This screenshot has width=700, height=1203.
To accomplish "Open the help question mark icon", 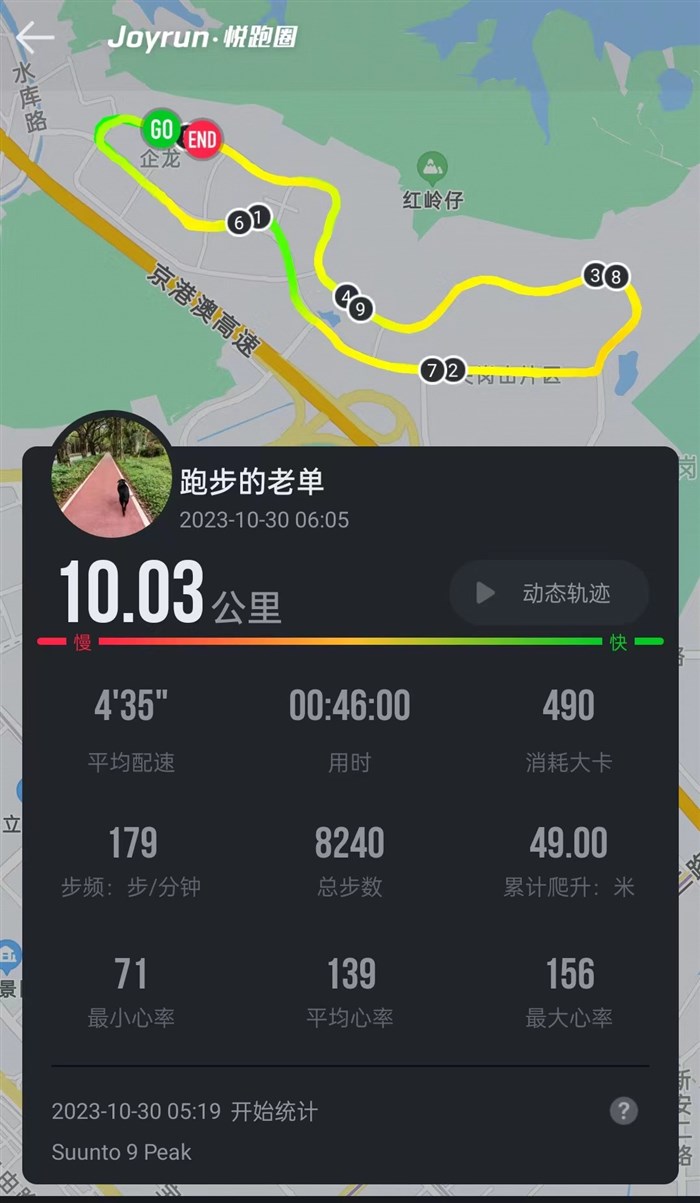I will (x=624, y=1110).
